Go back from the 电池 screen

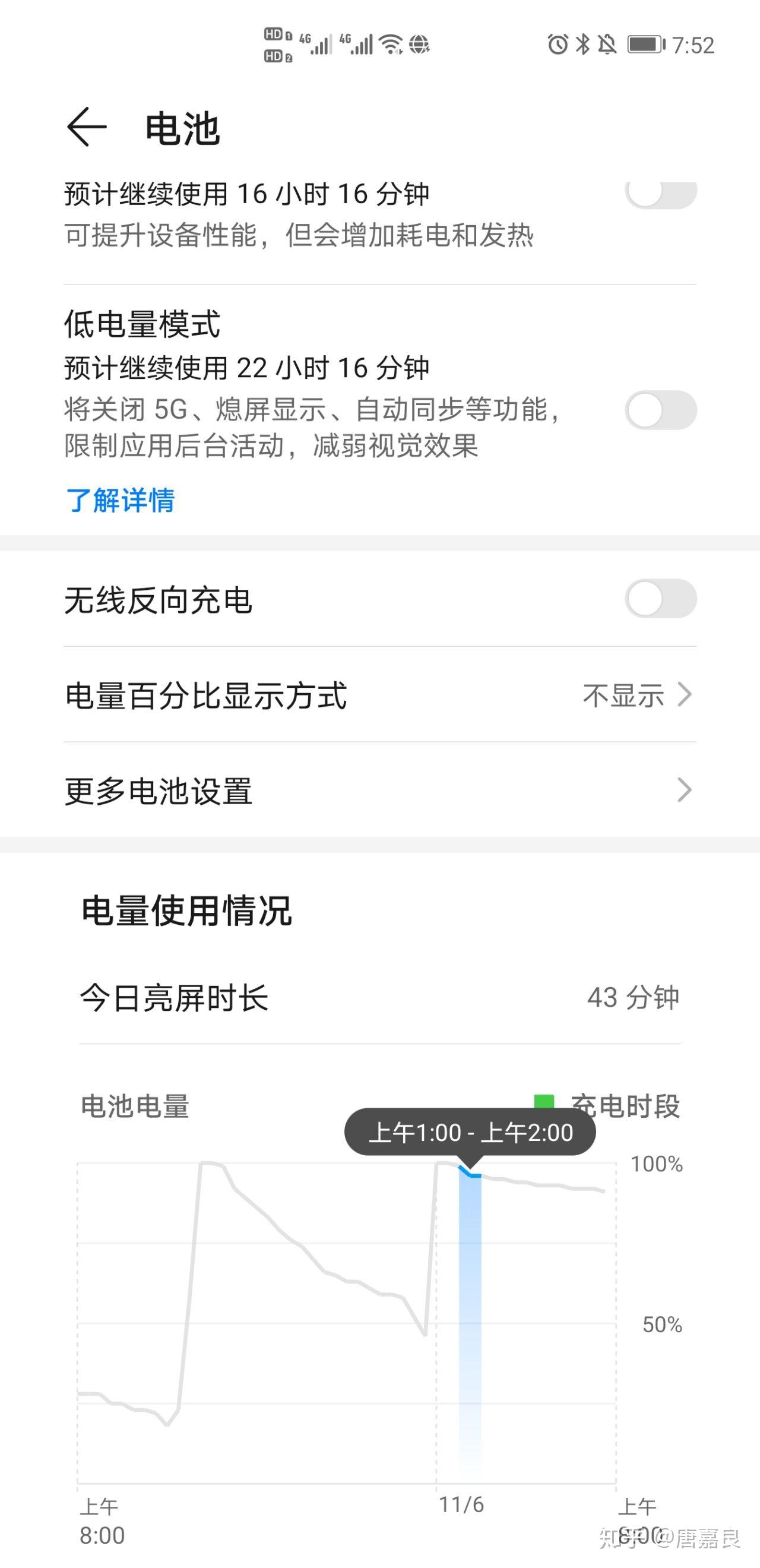point(87,127)
